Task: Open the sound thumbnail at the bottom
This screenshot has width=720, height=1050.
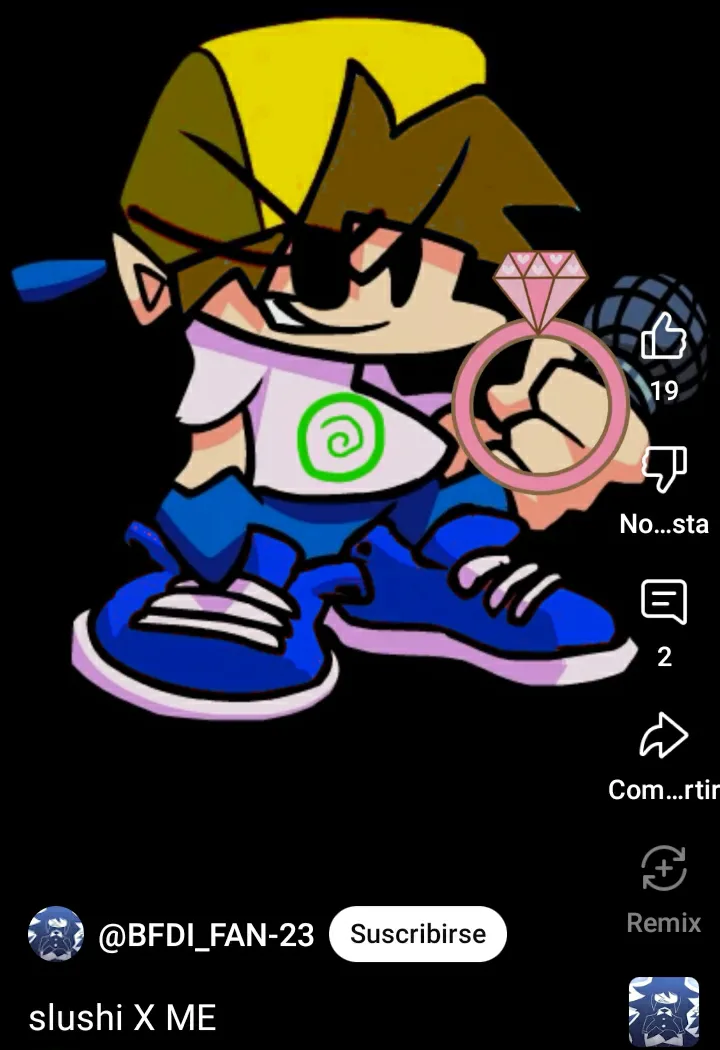Action: pos(663,1012)
